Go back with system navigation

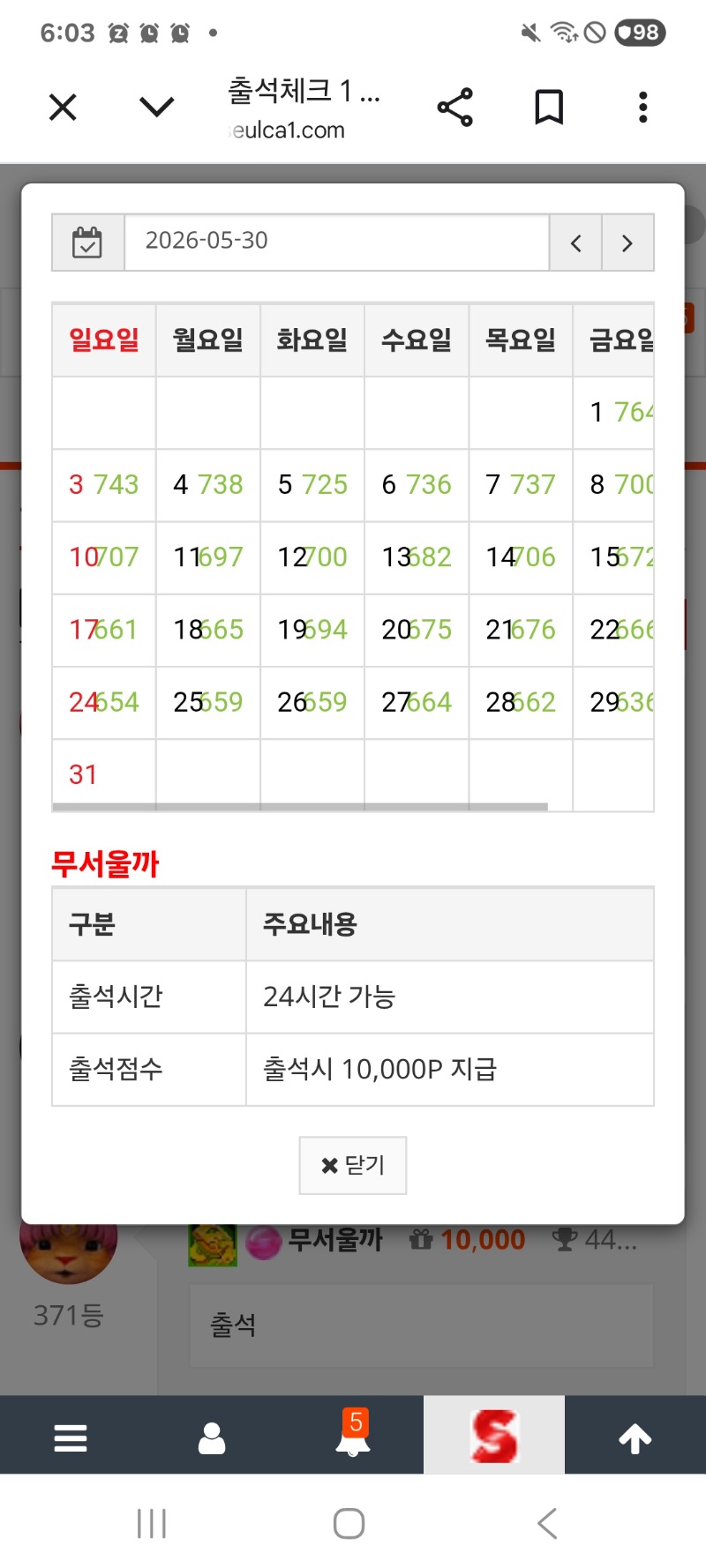(547, 1523)
